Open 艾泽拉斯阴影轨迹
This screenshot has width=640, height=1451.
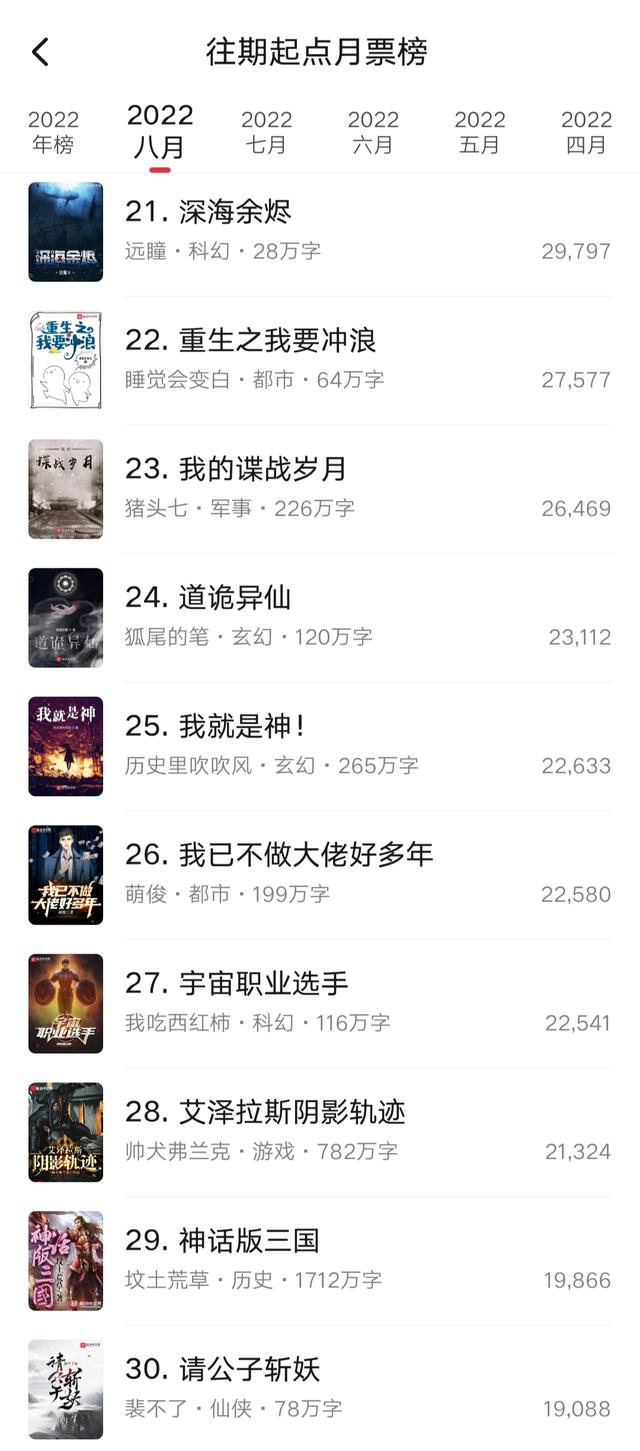(320, 1132)
